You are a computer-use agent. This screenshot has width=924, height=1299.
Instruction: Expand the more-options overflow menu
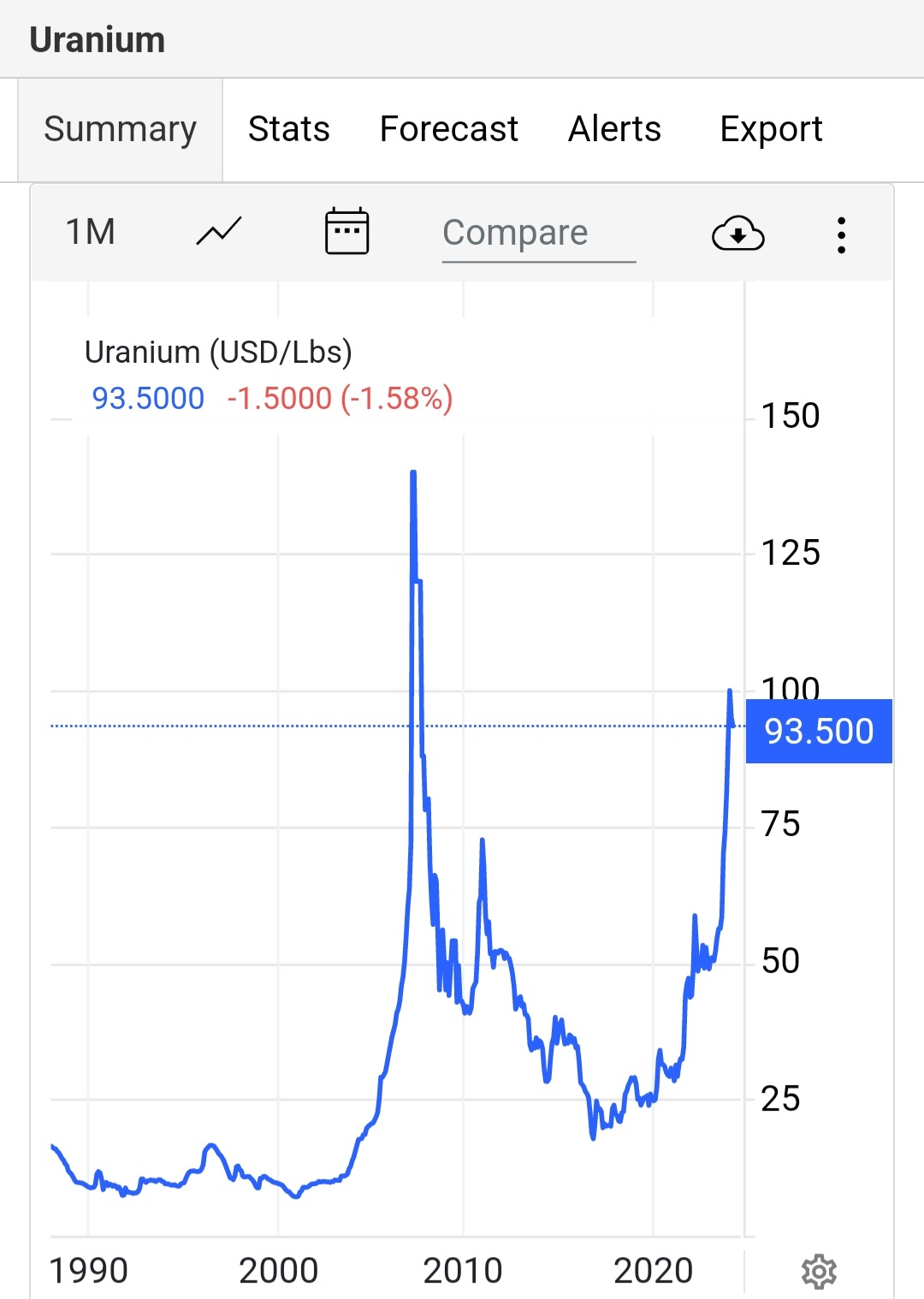click(842, 233)
